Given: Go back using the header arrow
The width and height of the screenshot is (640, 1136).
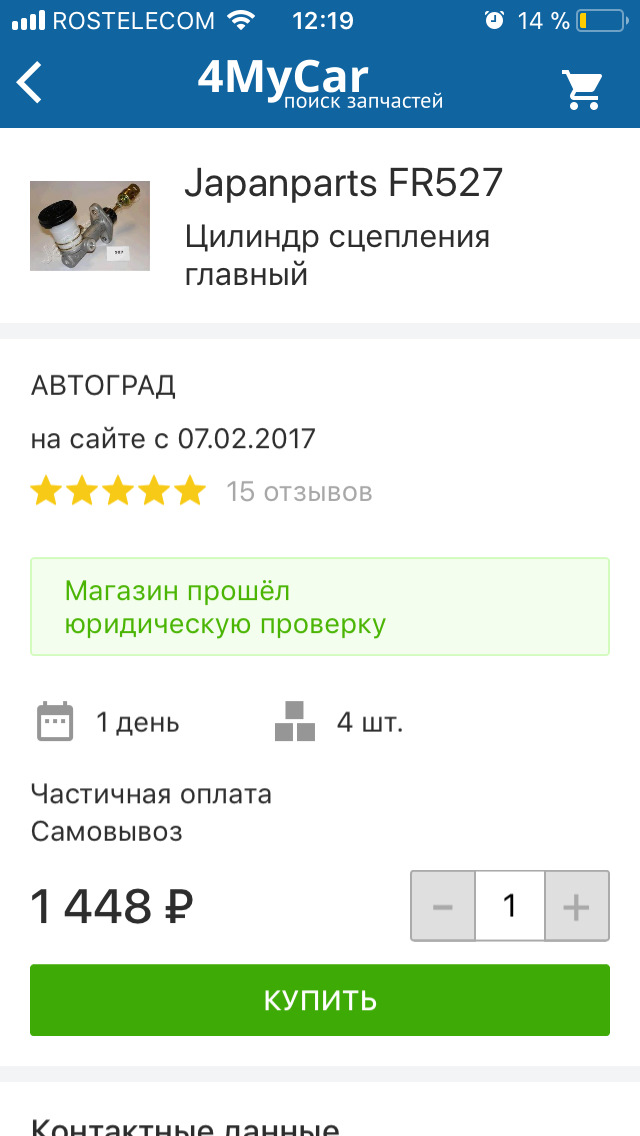Looking at the screenshot, I should point(31,82).
